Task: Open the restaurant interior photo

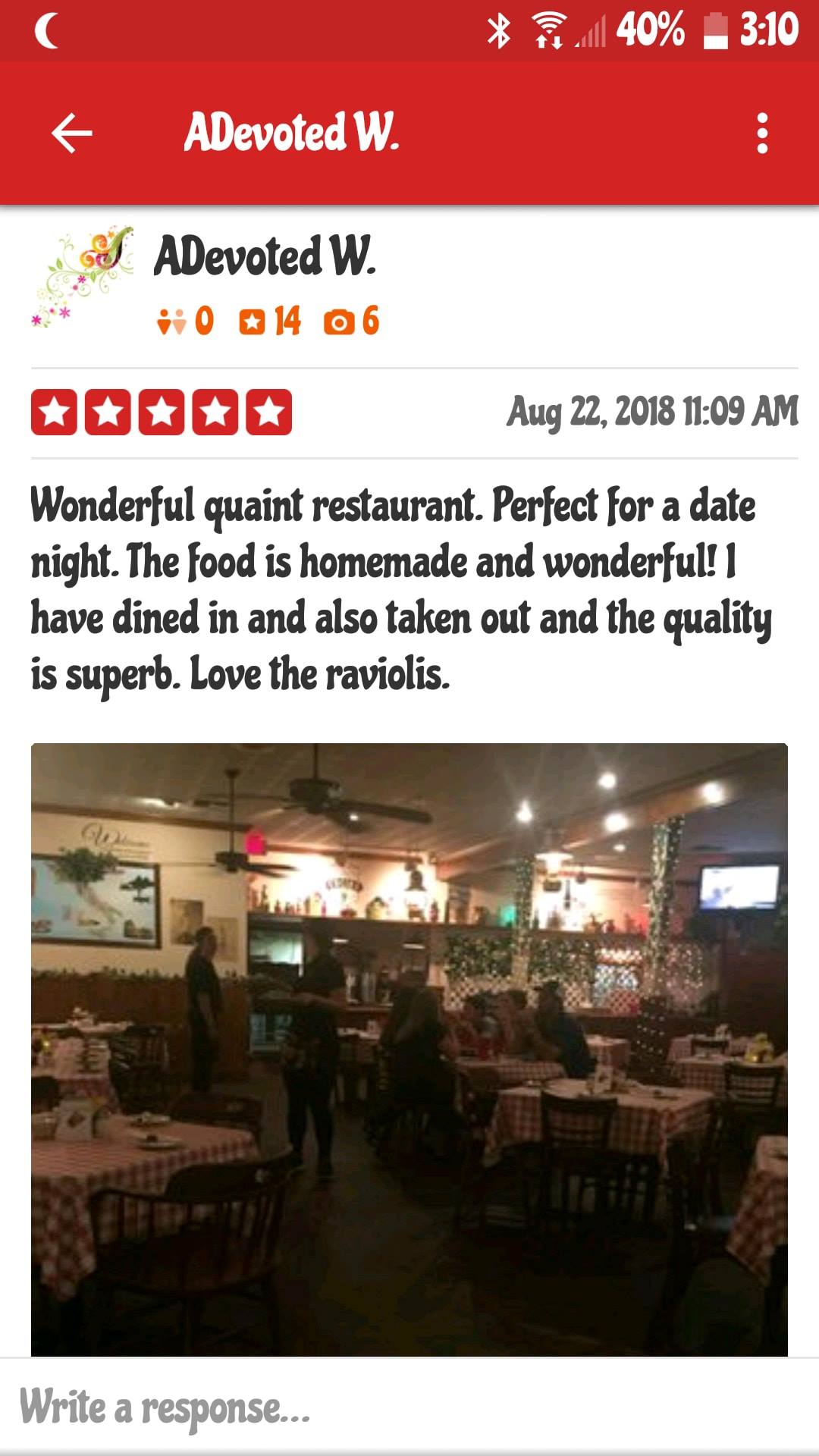Action: point(409,1050)
